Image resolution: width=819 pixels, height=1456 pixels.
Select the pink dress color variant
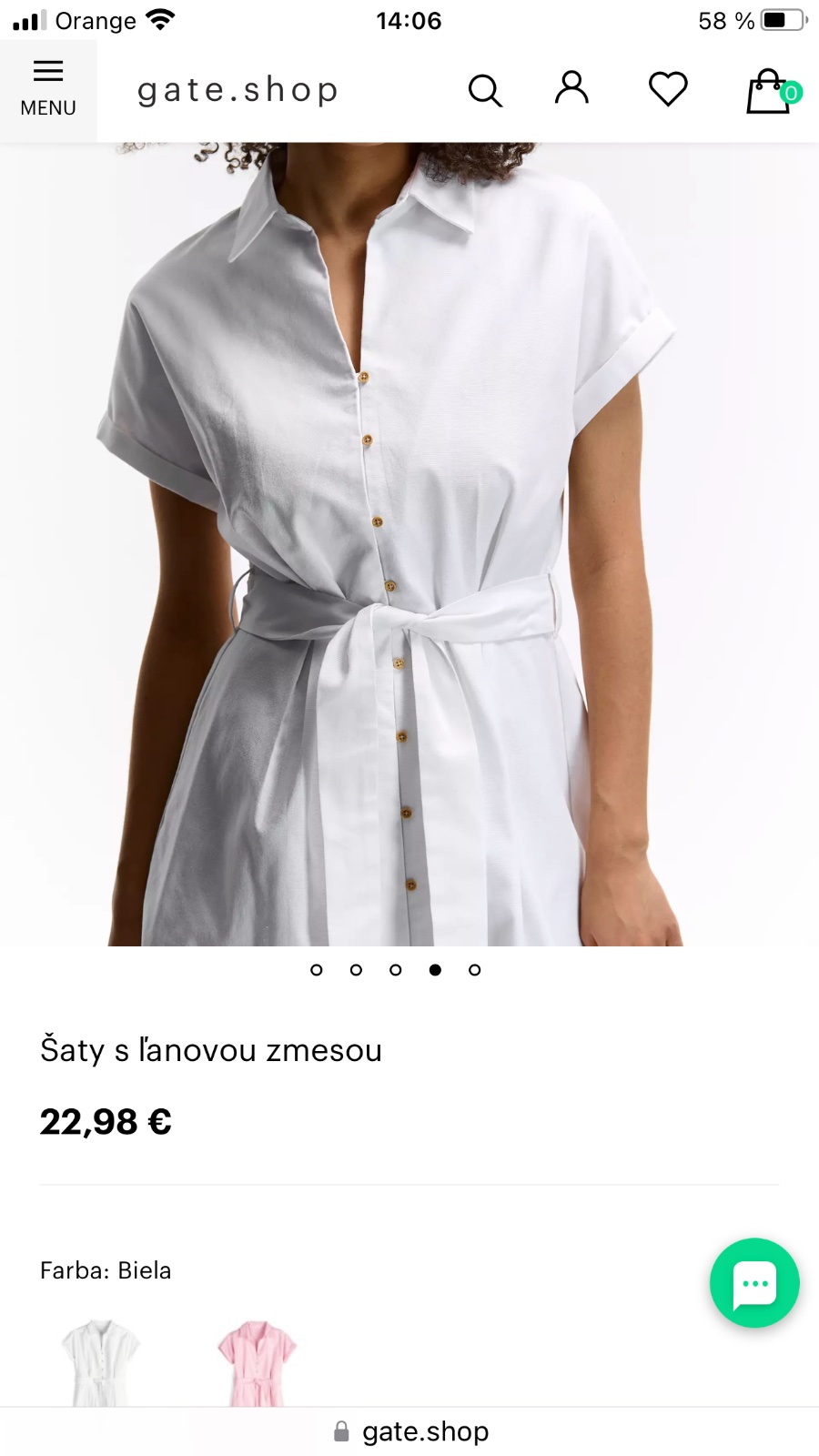click(x=258, y=1362)
